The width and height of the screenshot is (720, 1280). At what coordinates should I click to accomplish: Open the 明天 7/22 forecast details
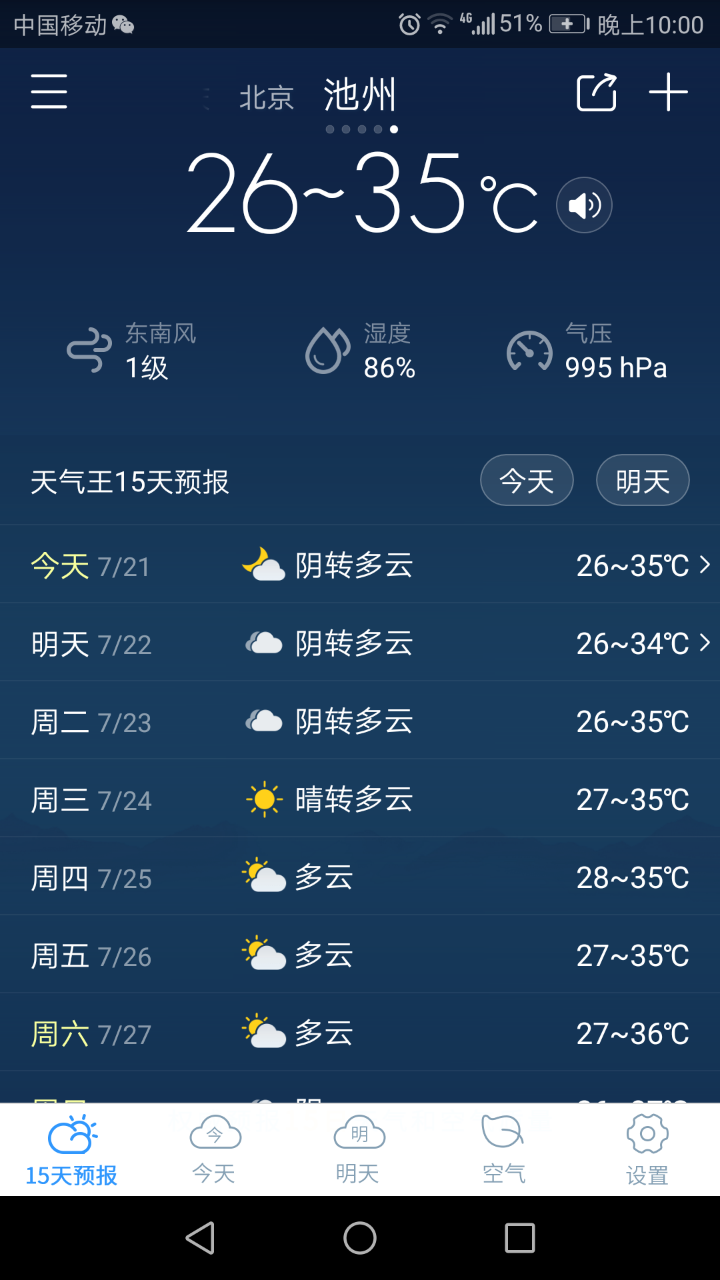tap(360, 644)
